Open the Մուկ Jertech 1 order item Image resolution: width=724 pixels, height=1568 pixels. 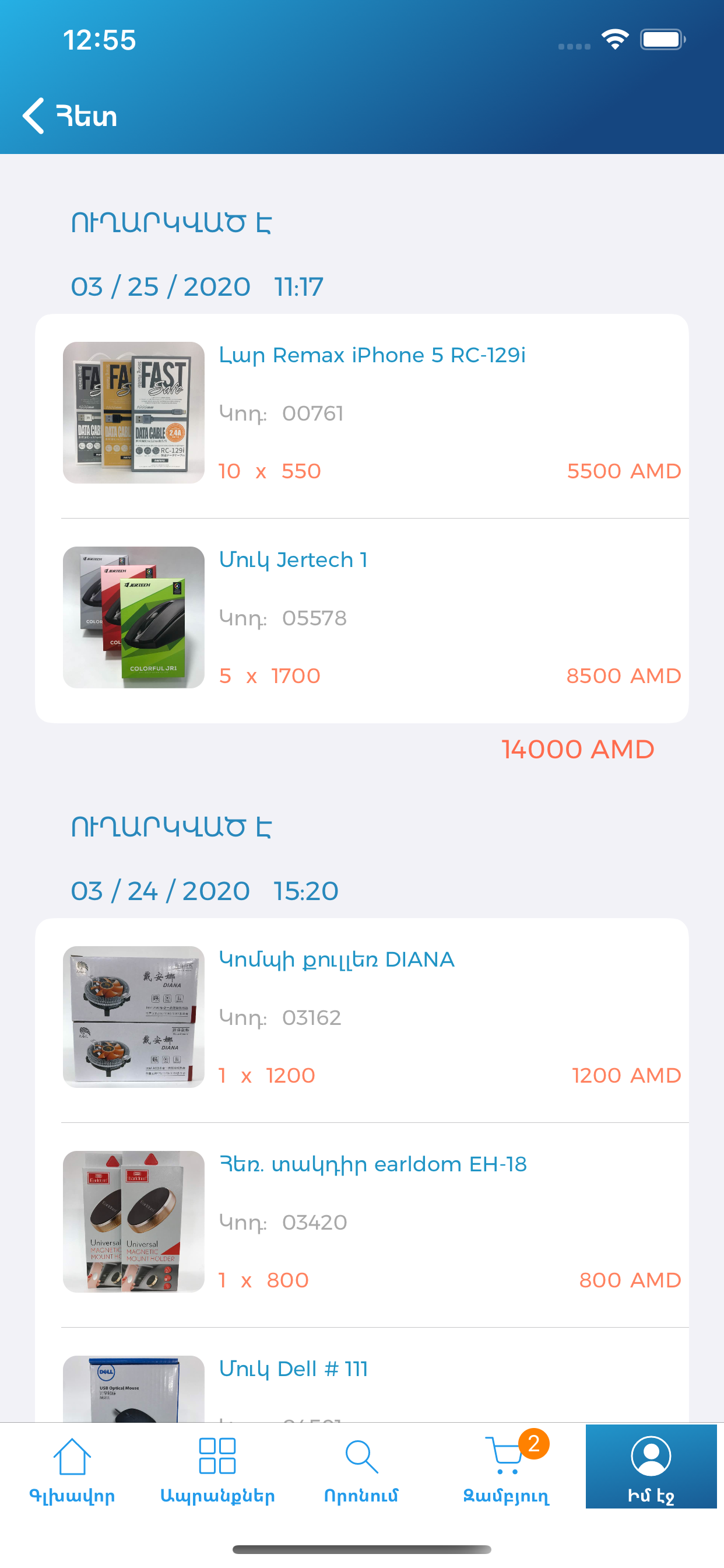click(362, 621)
